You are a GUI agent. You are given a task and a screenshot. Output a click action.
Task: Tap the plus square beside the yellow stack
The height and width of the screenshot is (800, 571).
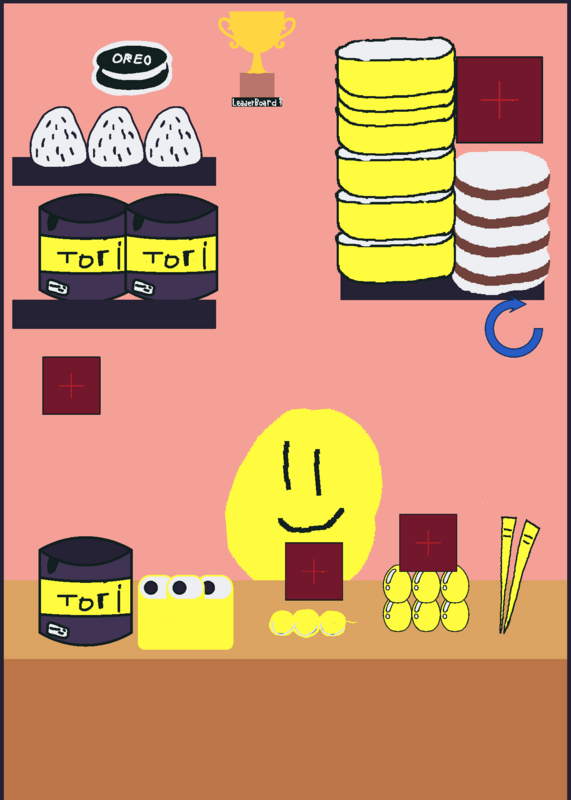click(499, 99)
